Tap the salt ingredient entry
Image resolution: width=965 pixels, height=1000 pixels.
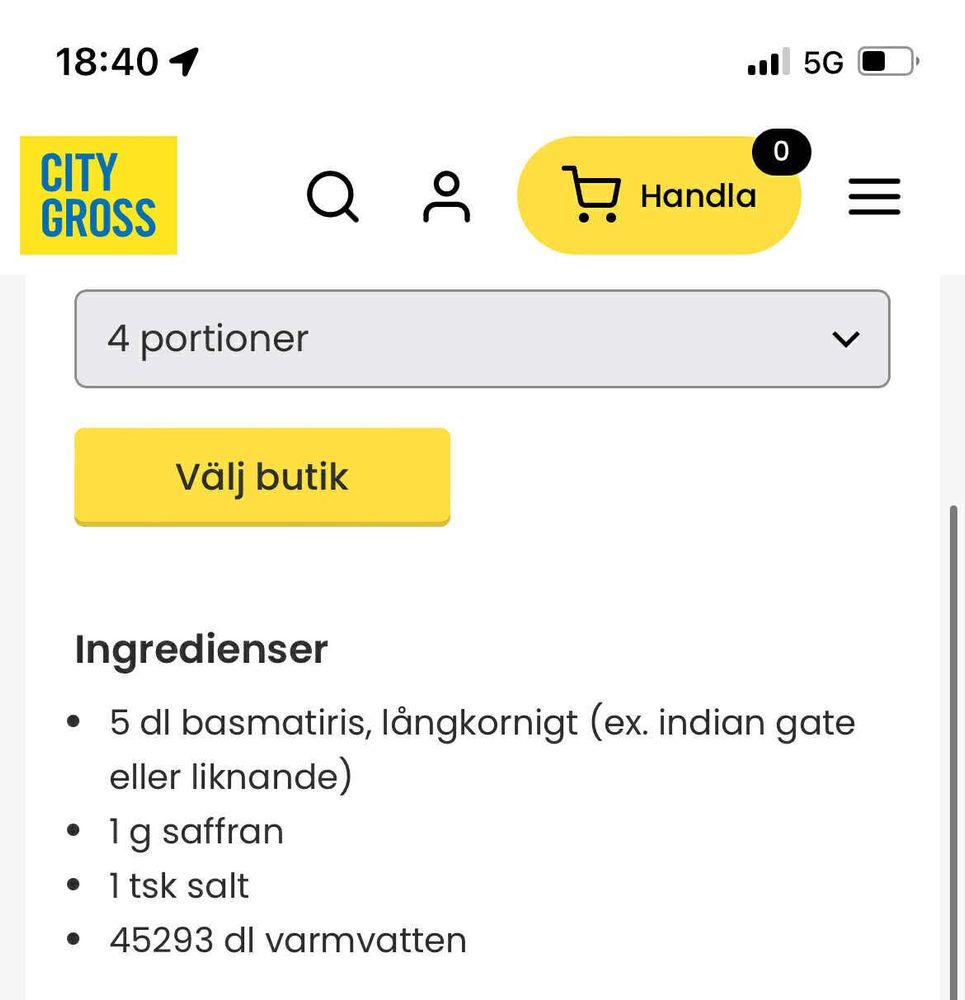click(x=178, y=885)
